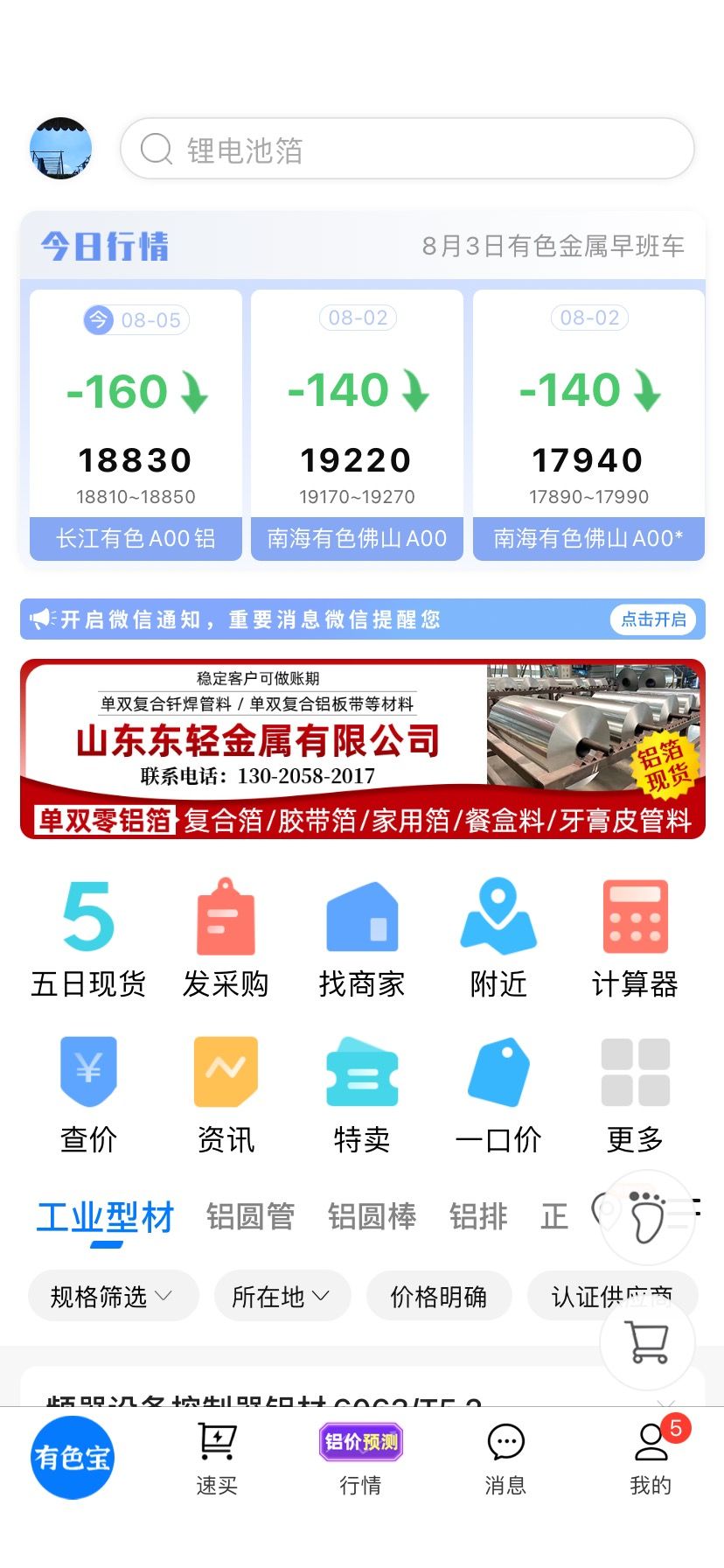Expand the 所在地 location filter
Viewport: 724px width, 1568px height.
(282, 1296)
